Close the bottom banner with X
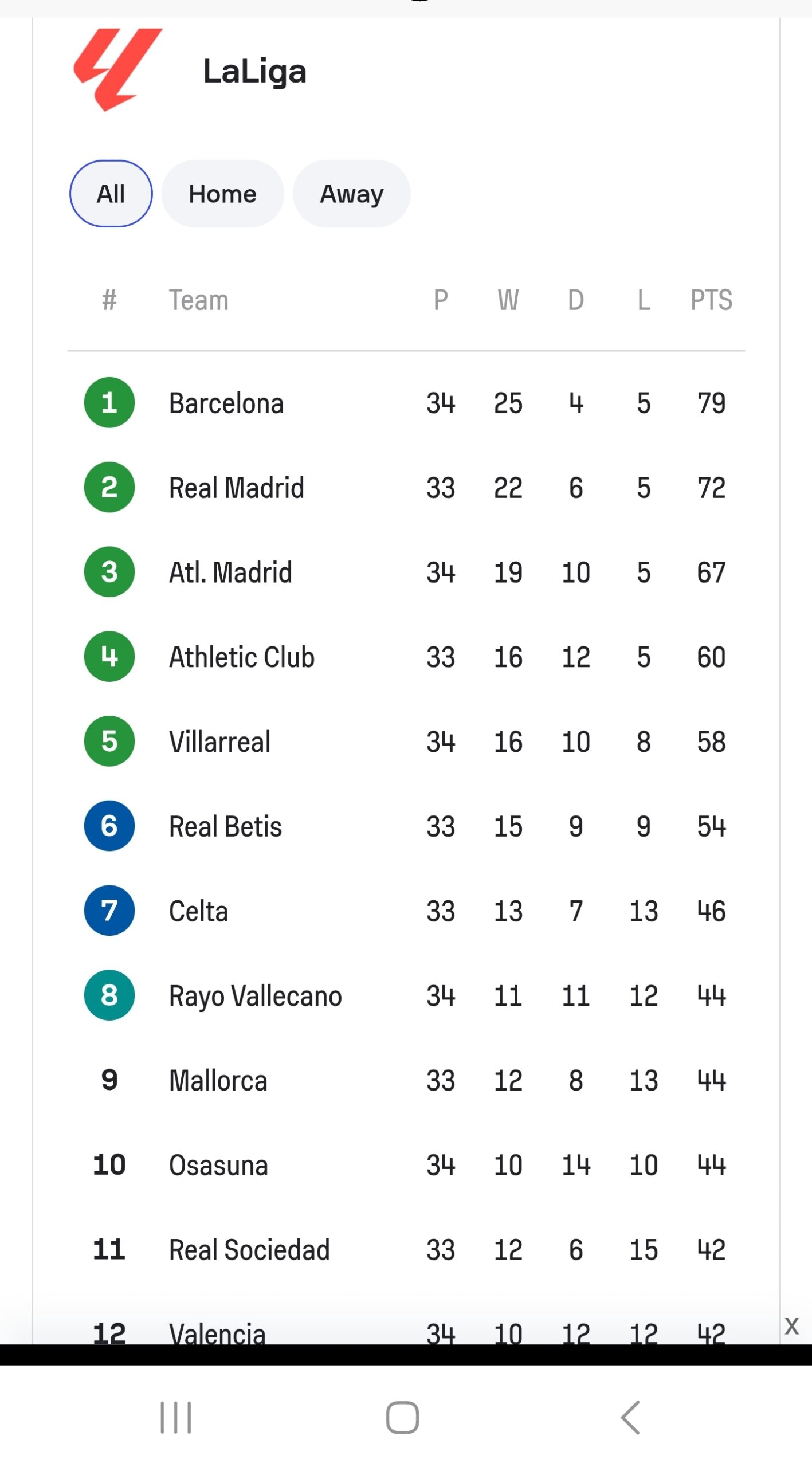Screen dimensions: 812x1467 click(x=792, y=1325)
